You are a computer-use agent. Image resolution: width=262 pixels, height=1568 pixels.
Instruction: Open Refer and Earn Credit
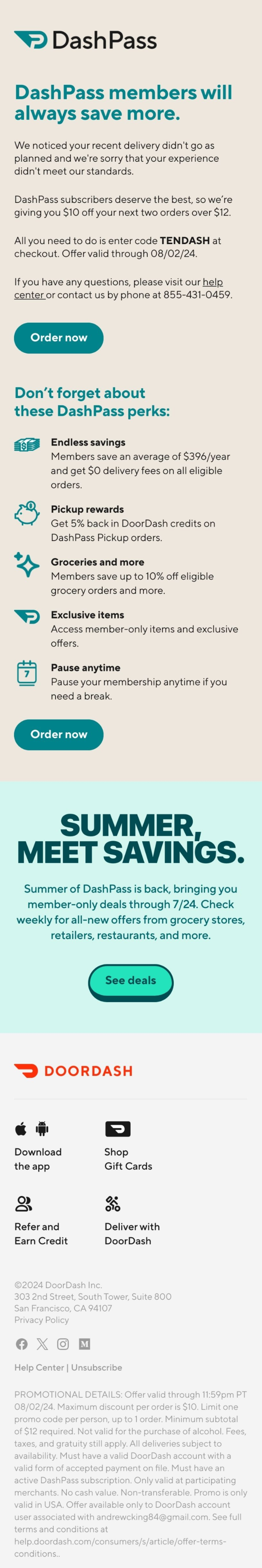(x=41, y=1233)
